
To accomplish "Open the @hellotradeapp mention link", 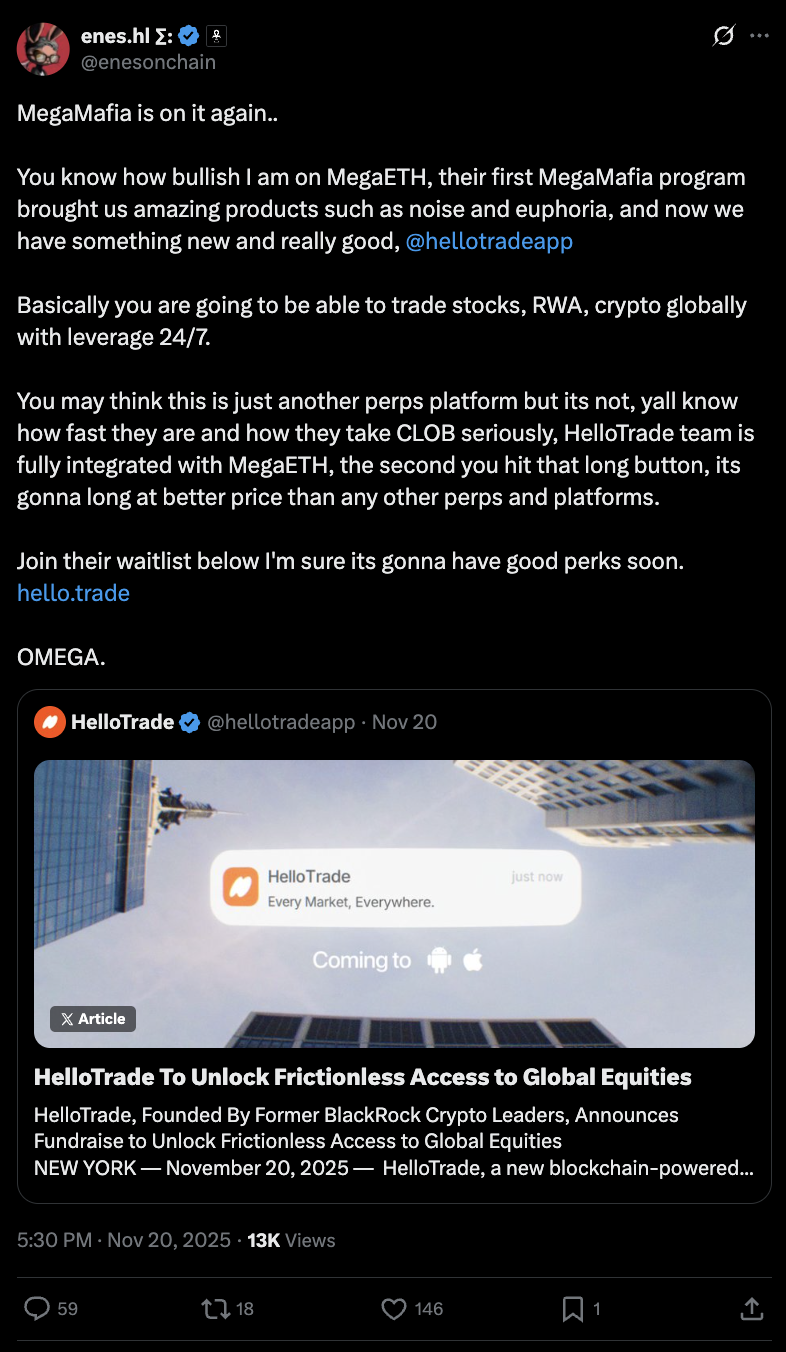I will tap(490, 241).
